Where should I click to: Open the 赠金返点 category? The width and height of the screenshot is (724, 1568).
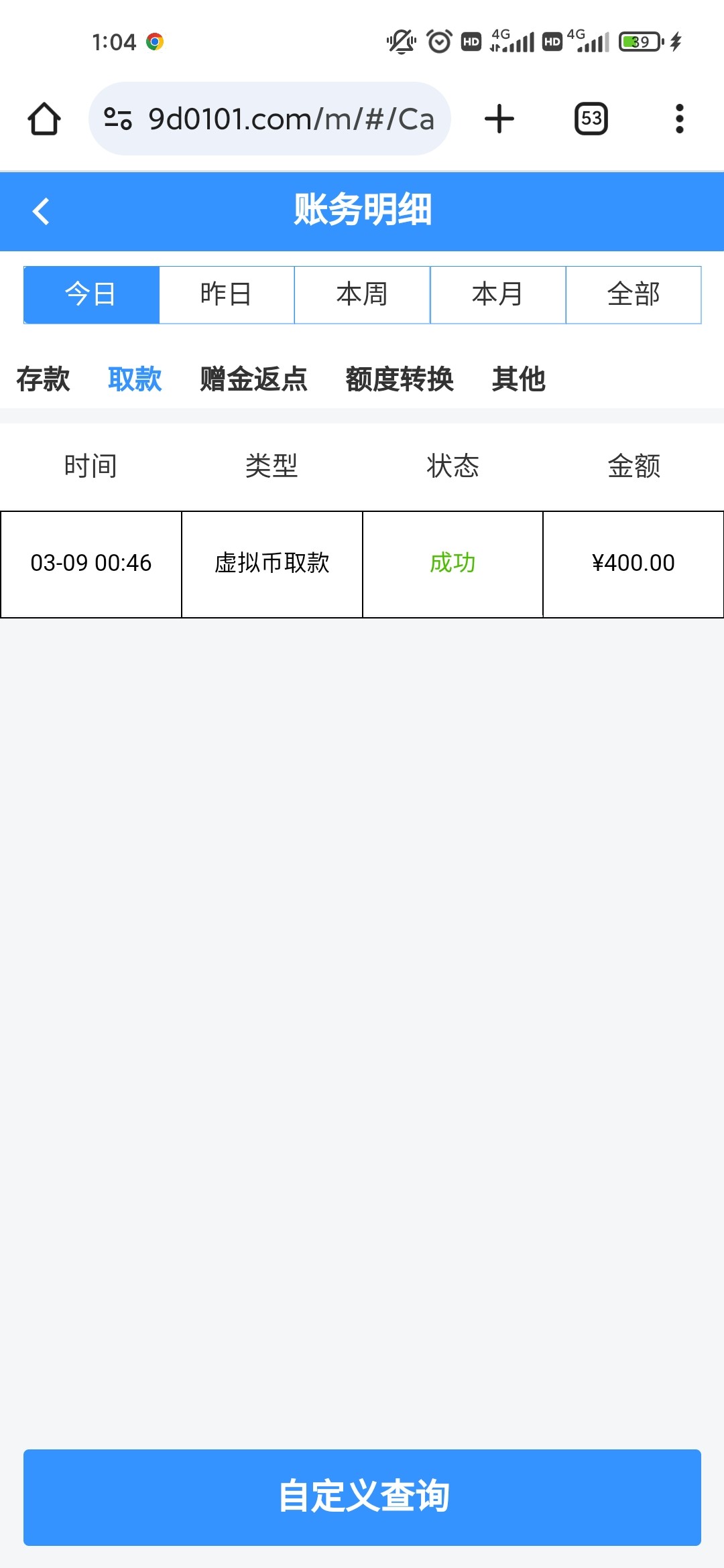click(253, 379)
